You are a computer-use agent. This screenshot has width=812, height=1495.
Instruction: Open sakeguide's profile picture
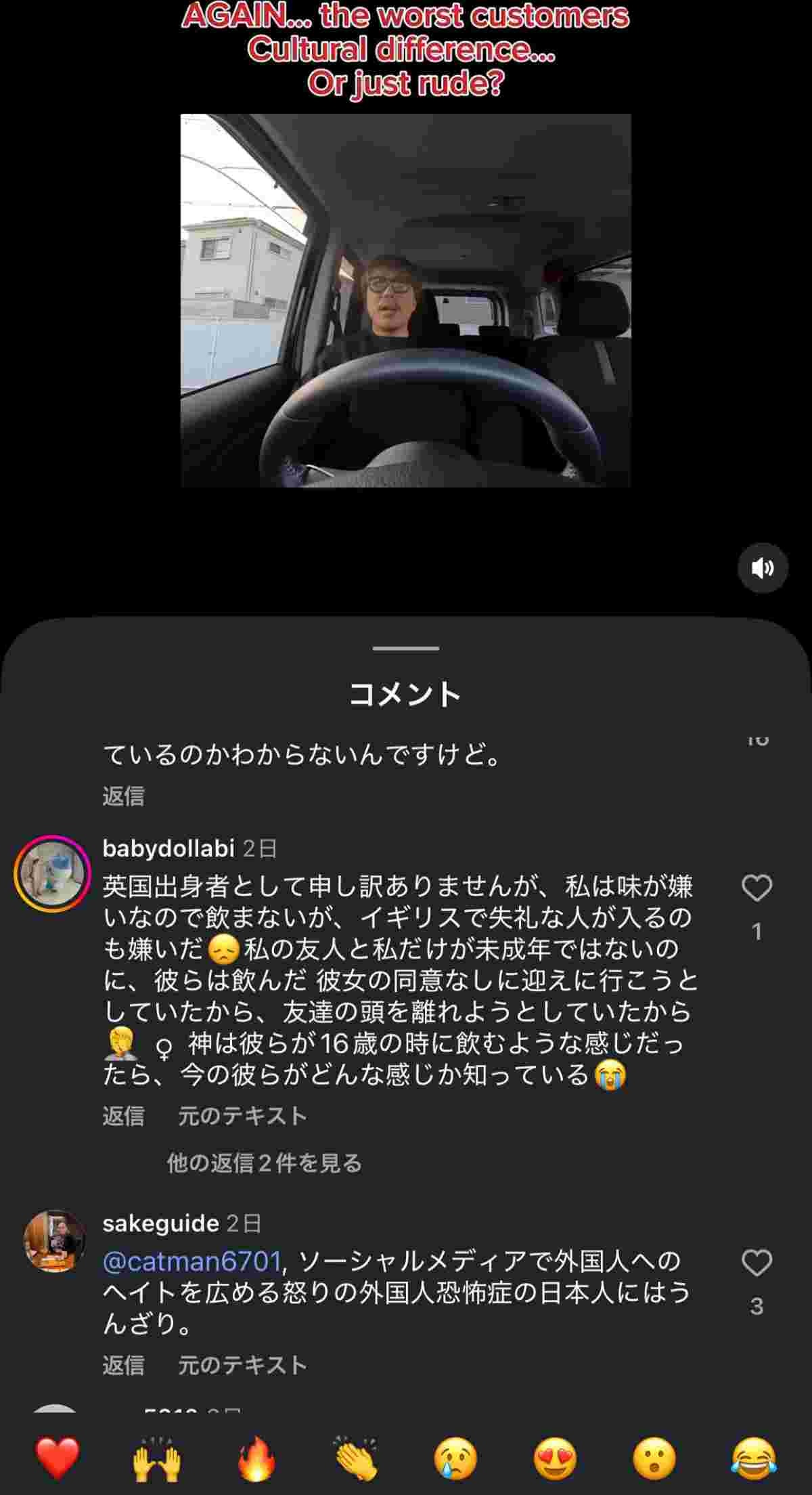coord(54,1241)
